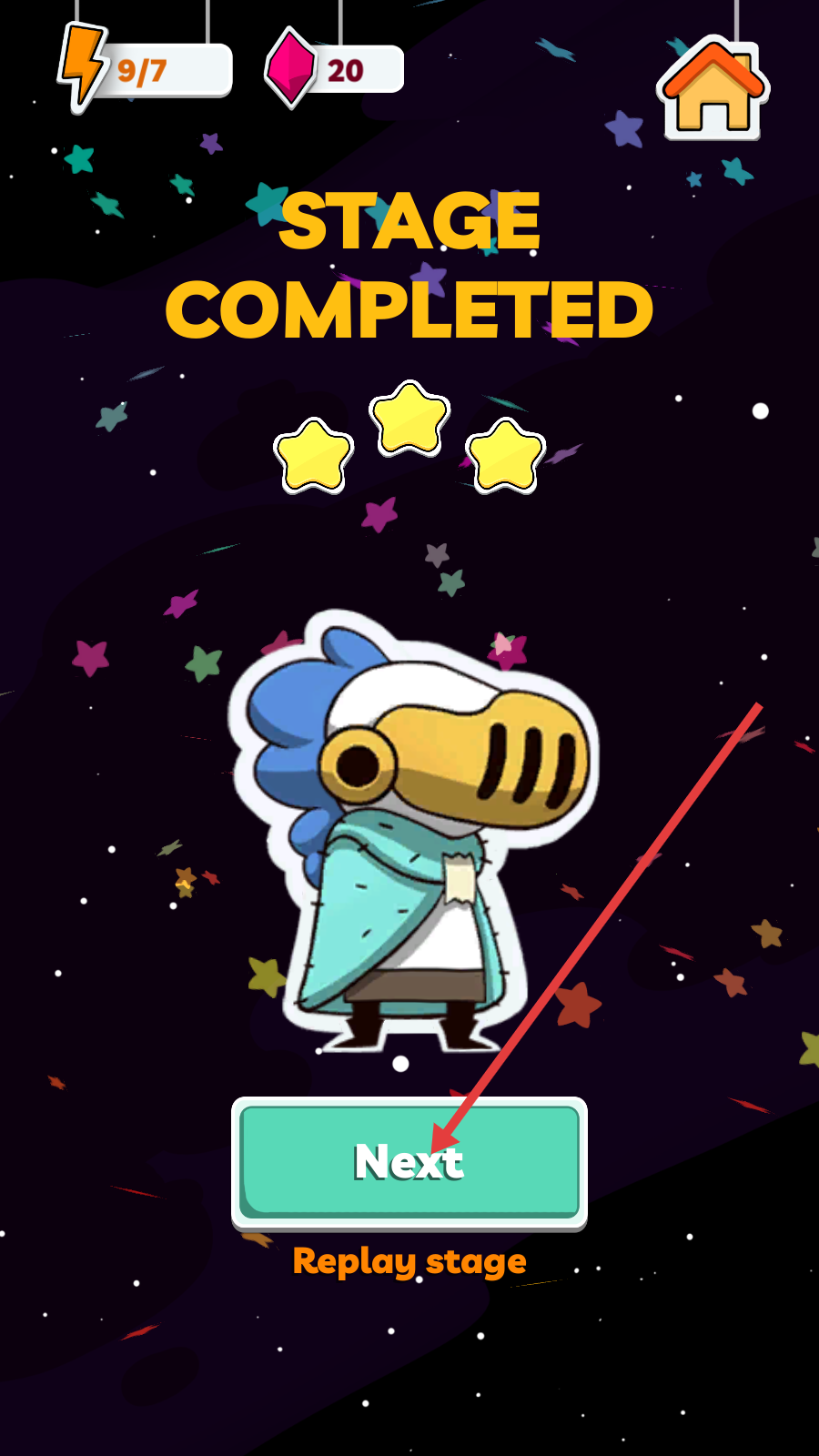Viewport: 819px width, 1456px height.
Task: Select Replay stage
Action: click(x=409, y=1261)
